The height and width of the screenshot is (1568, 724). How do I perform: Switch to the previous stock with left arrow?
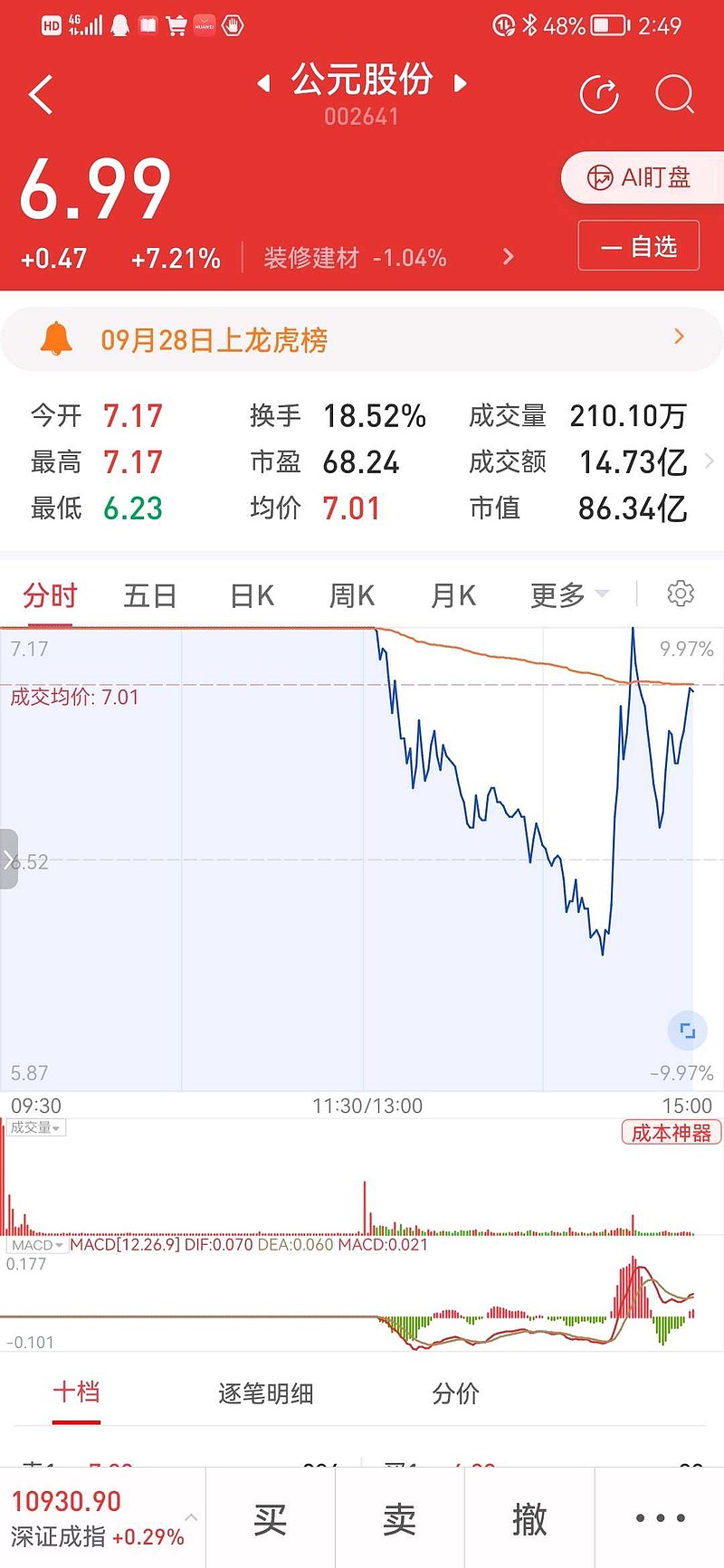coord(263,83)
